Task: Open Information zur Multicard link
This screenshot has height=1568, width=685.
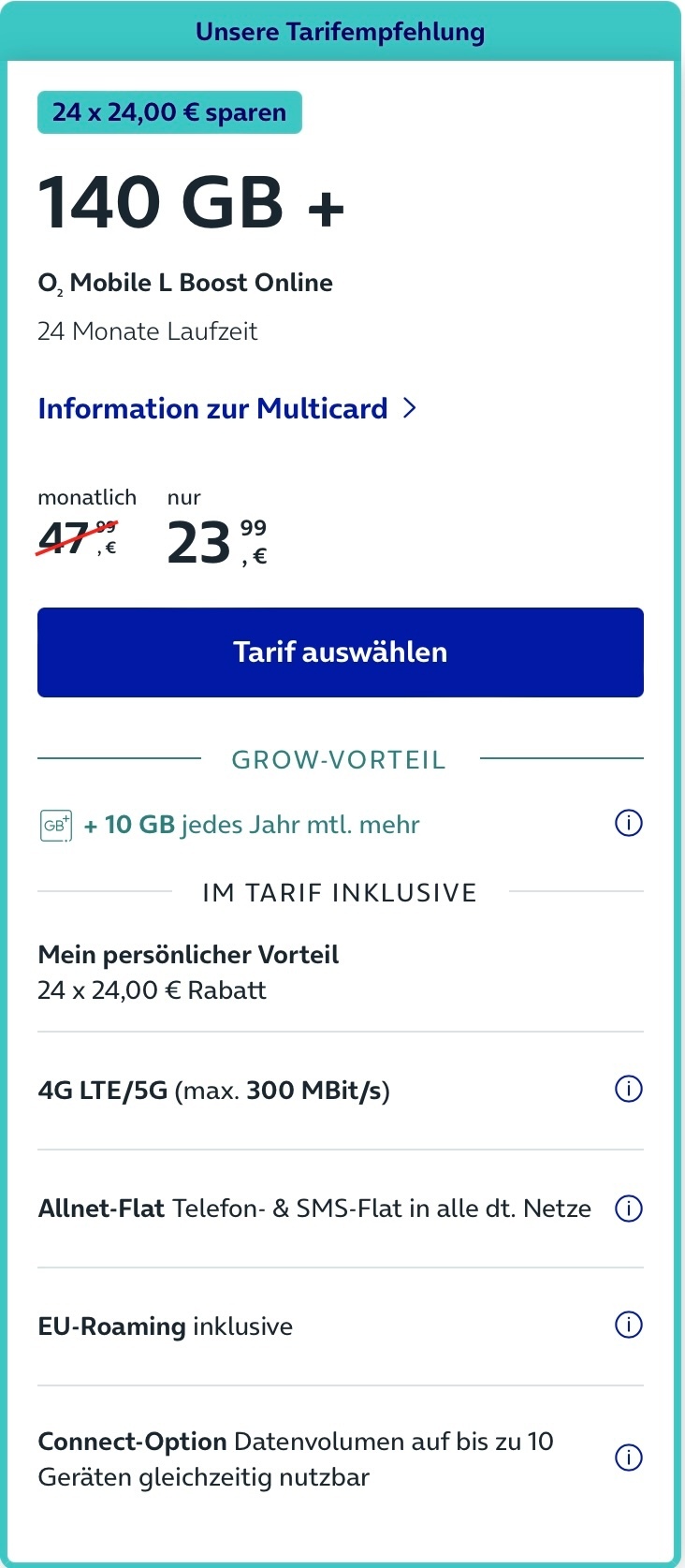Action: pos(227,408)
